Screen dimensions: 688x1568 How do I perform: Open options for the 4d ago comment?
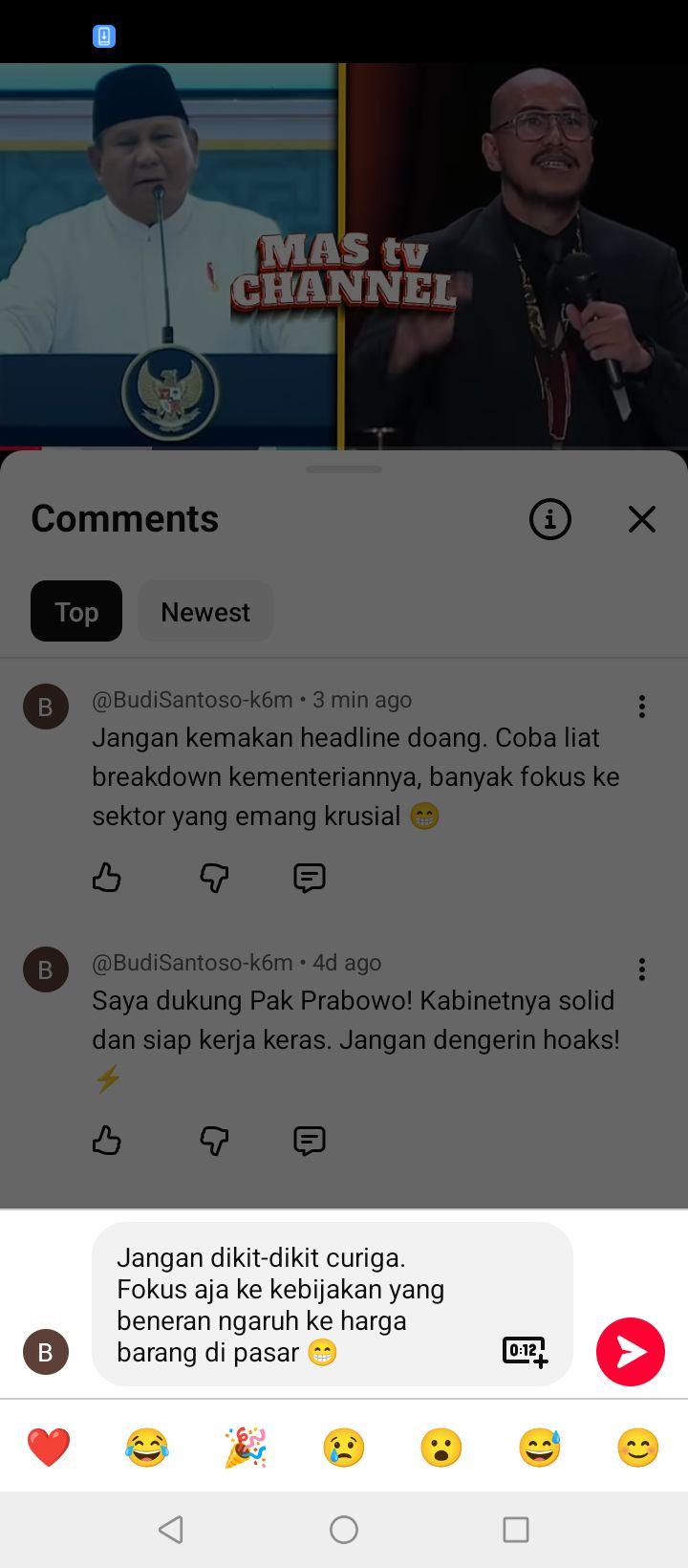point(641,969)
